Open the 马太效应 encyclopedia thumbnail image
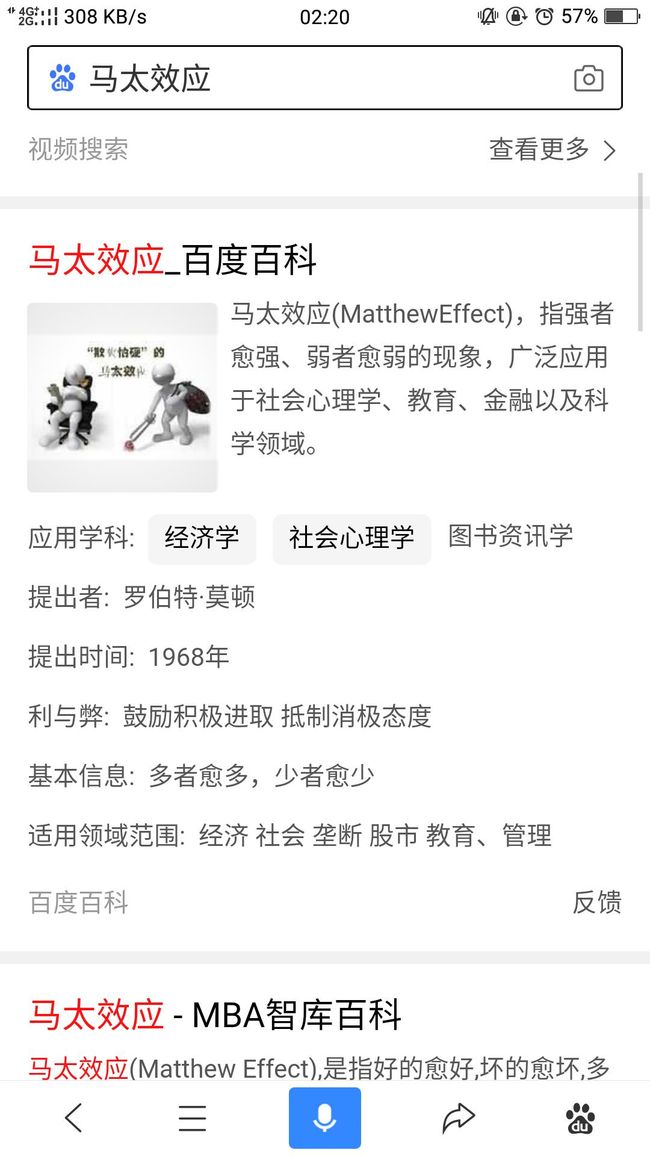This screenshot has width=650, height=1156. click(x=122, y=397)
